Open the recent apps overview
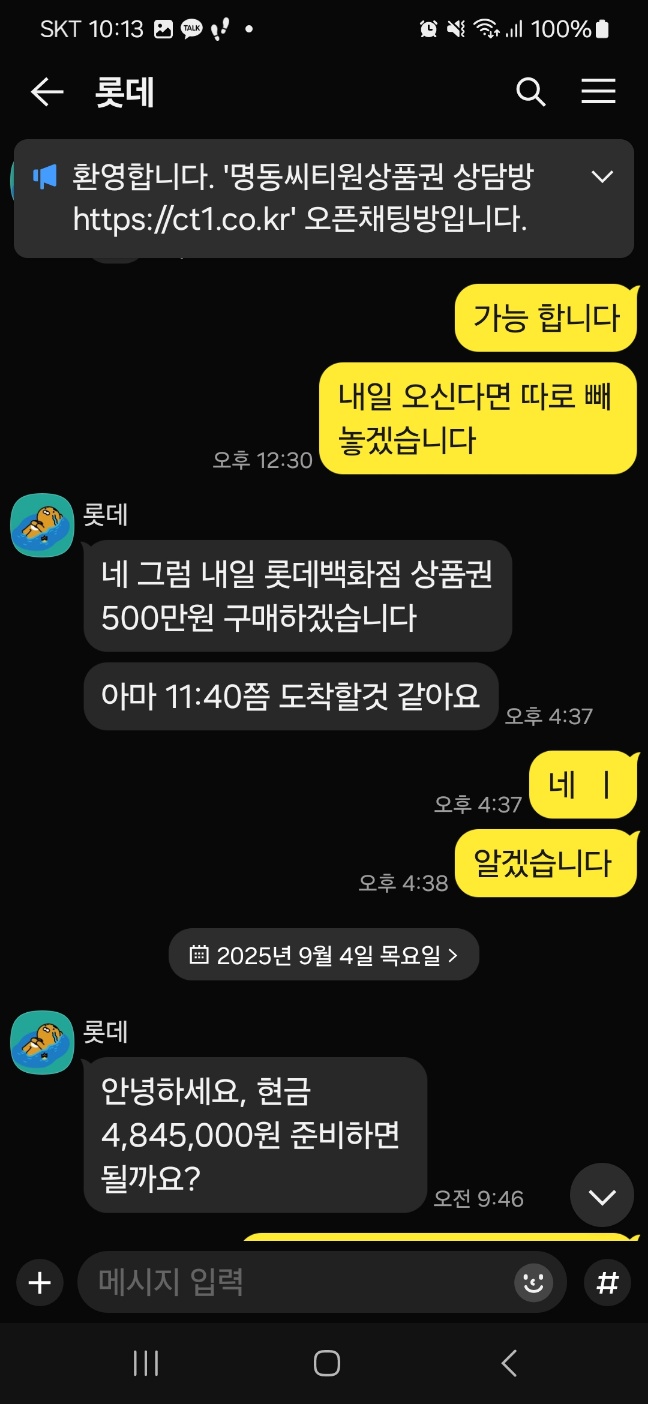Image resolution: width=648 pixels, height=1404 pixels. 146,1363
